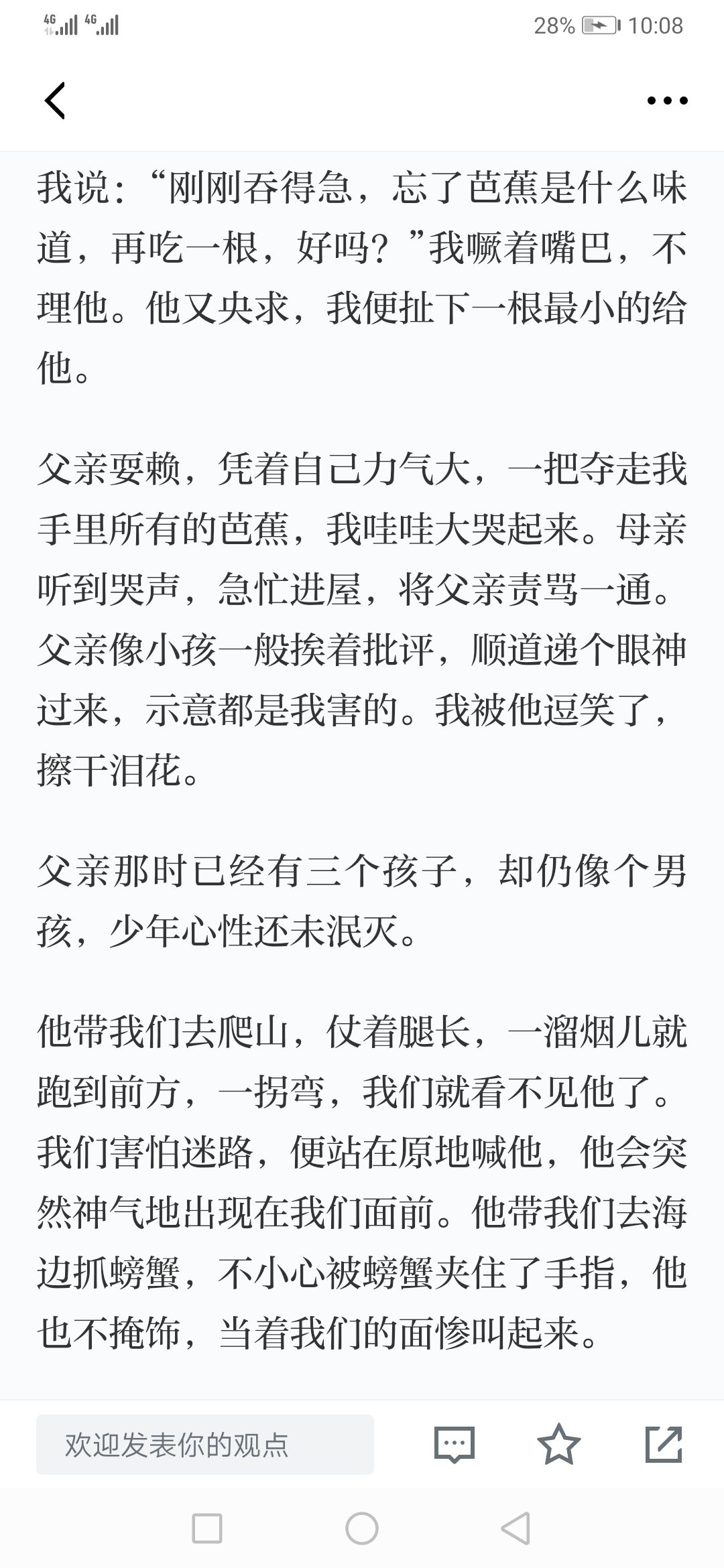Open the comments bubble icon

tap(455, 1444)
